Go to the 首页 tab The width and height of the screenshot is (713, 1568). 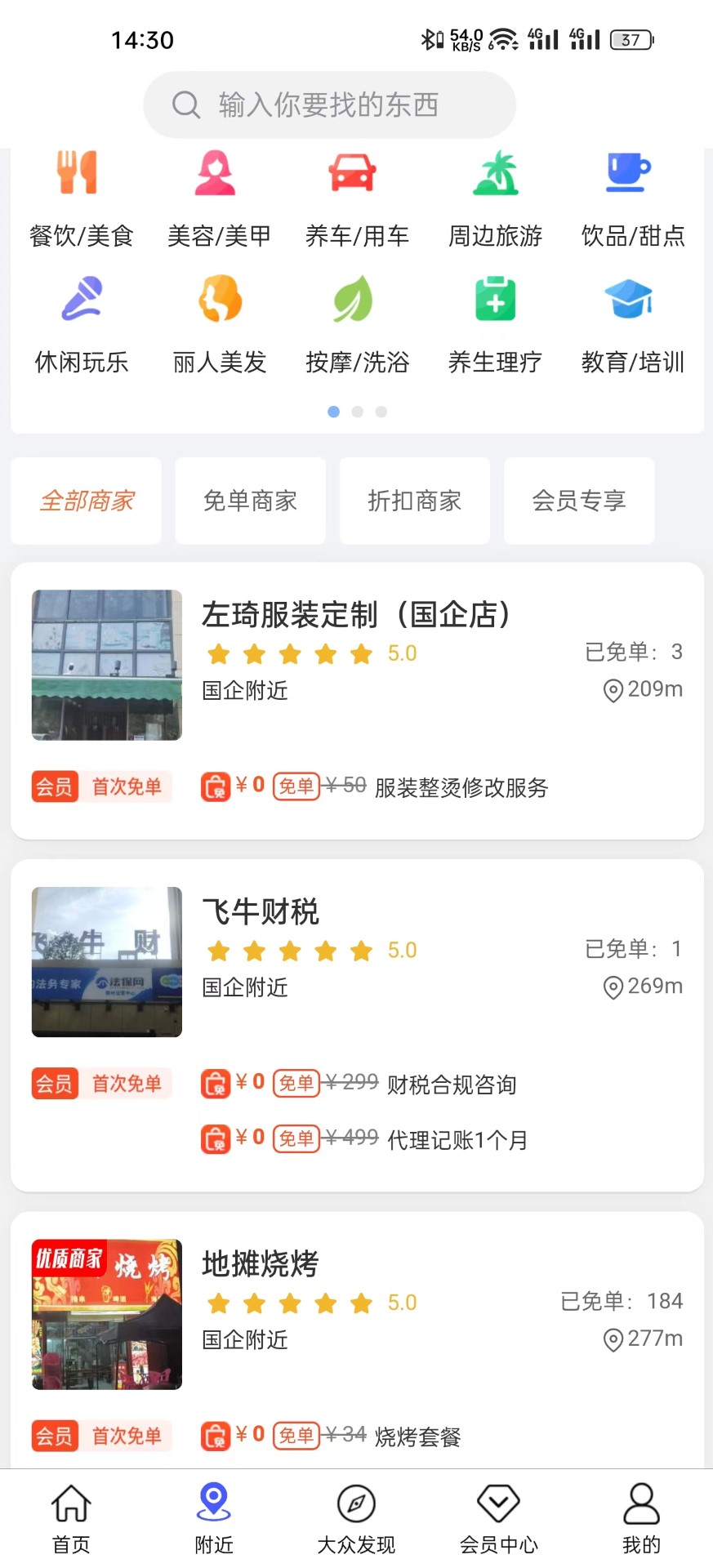click(x=71, y=1517)
